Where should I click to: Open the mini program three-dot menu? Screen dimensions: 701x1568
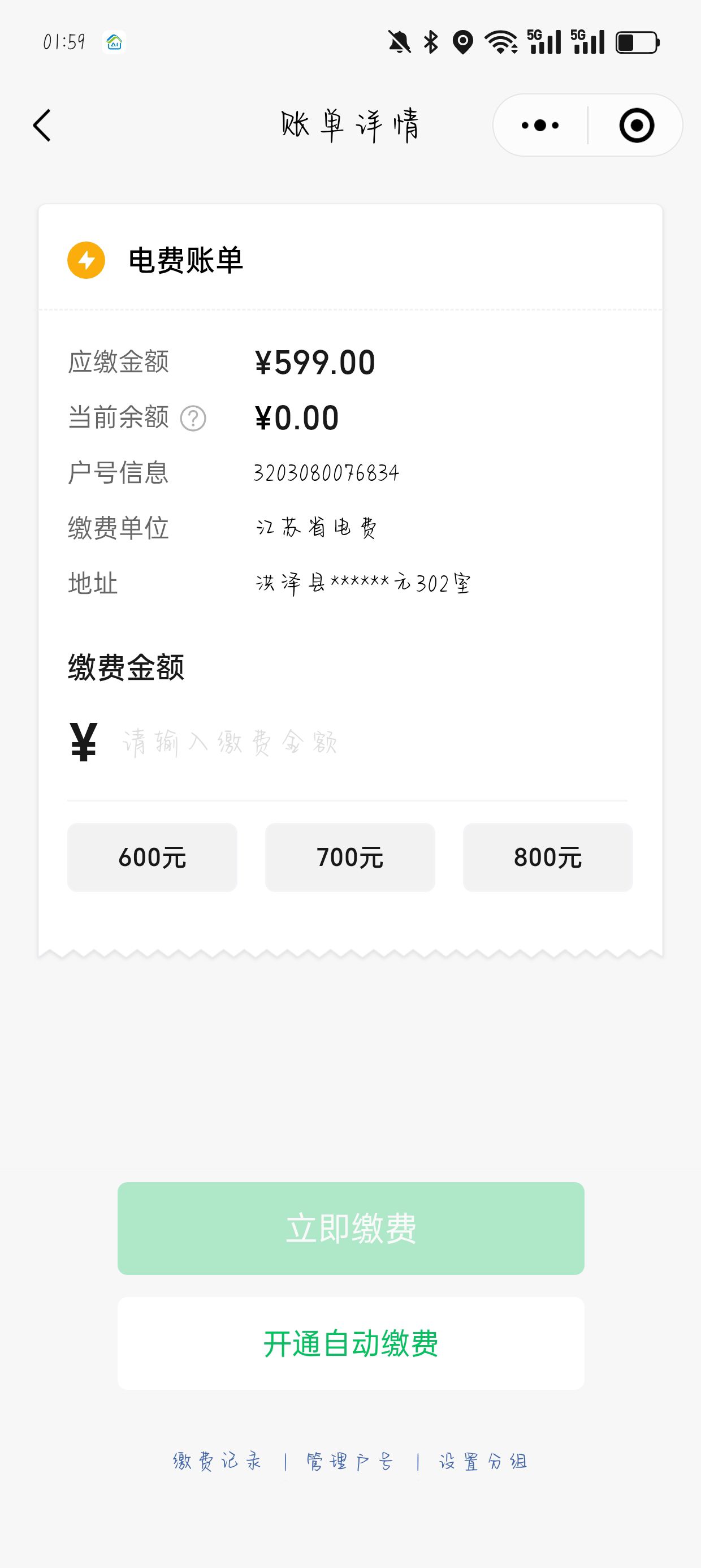pos(540,126)
